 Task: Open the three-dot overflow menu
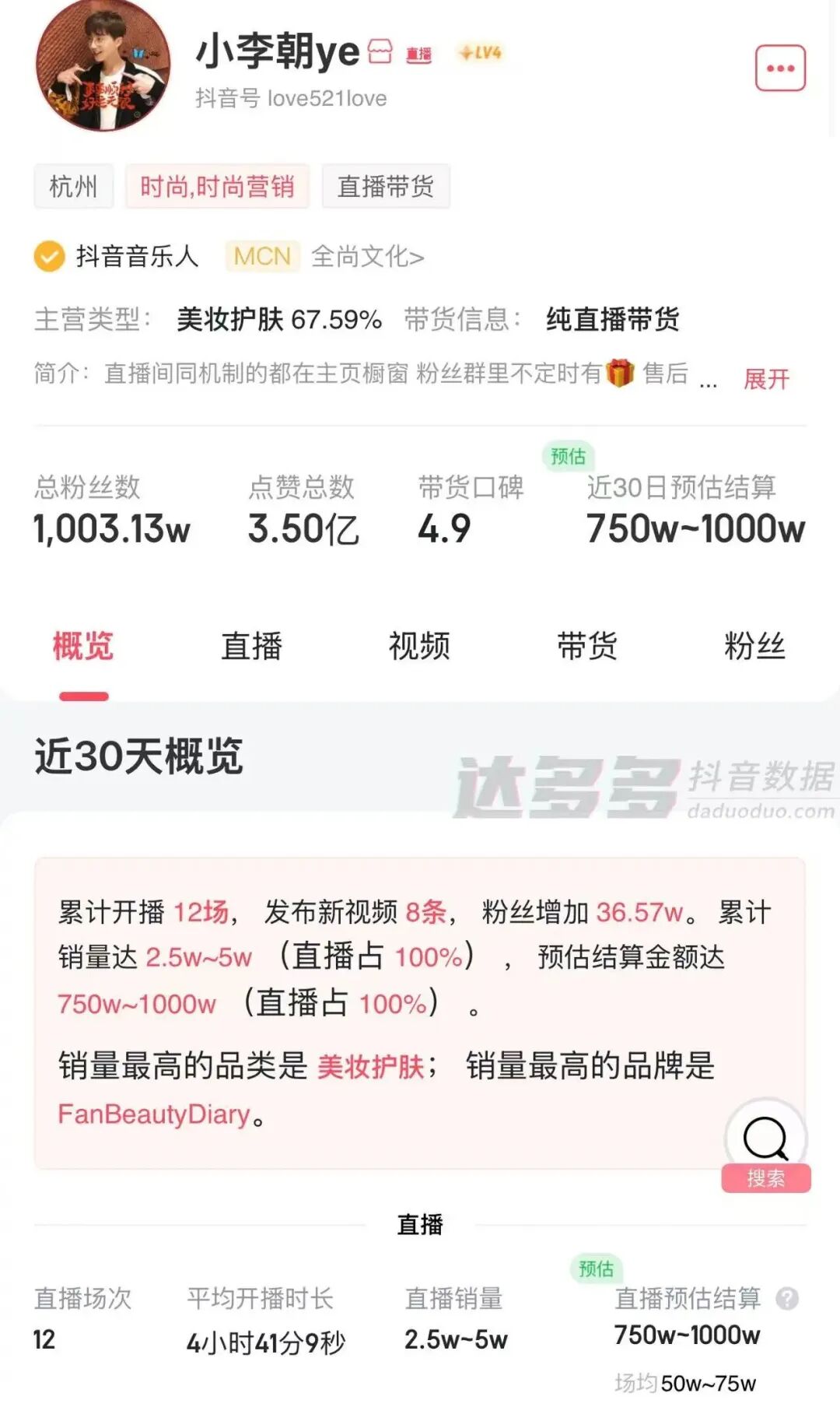point(780,68)
